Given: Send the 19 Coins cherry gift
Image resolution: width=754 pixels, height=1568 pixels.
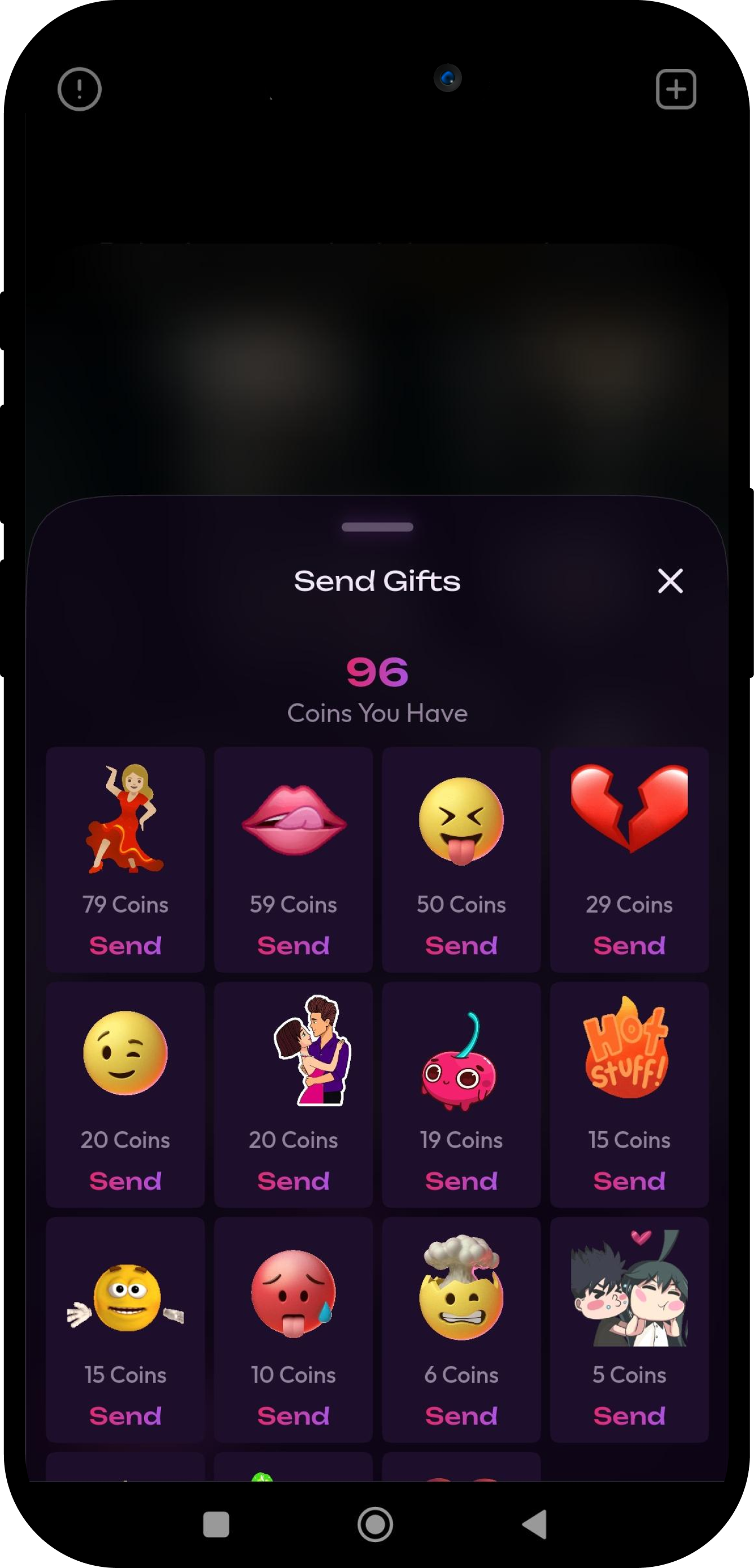Looking at the screenshot, I should (x=461, y=1181).
